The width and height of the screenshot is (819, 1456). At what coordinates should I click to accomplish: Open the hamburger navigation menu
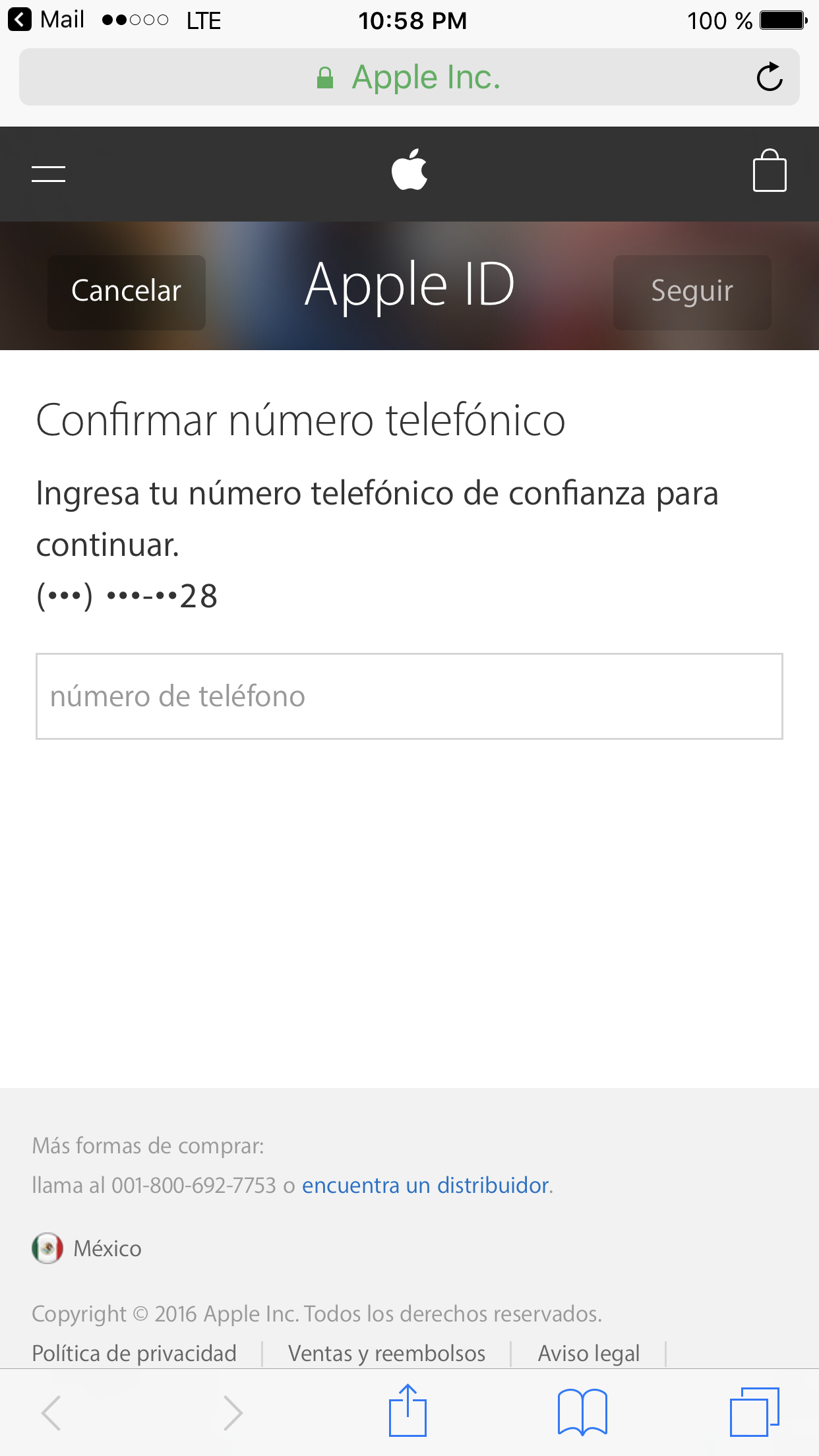(48, 174)
